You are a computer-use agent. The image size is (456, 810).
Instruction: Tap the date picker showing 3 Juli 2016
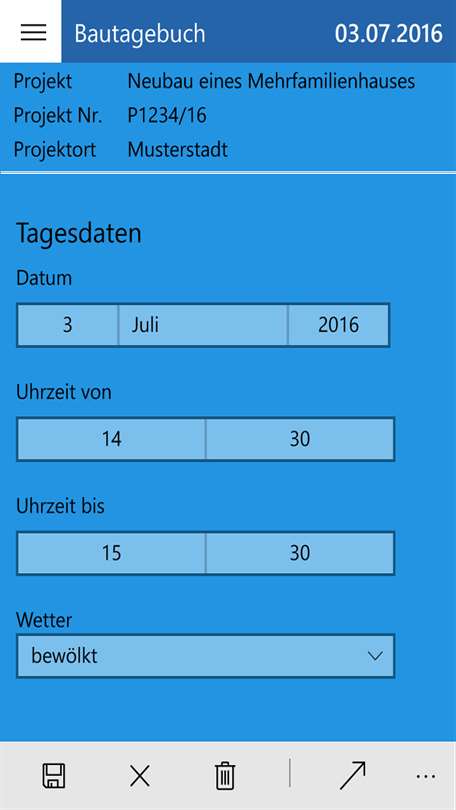coord(203,325)
